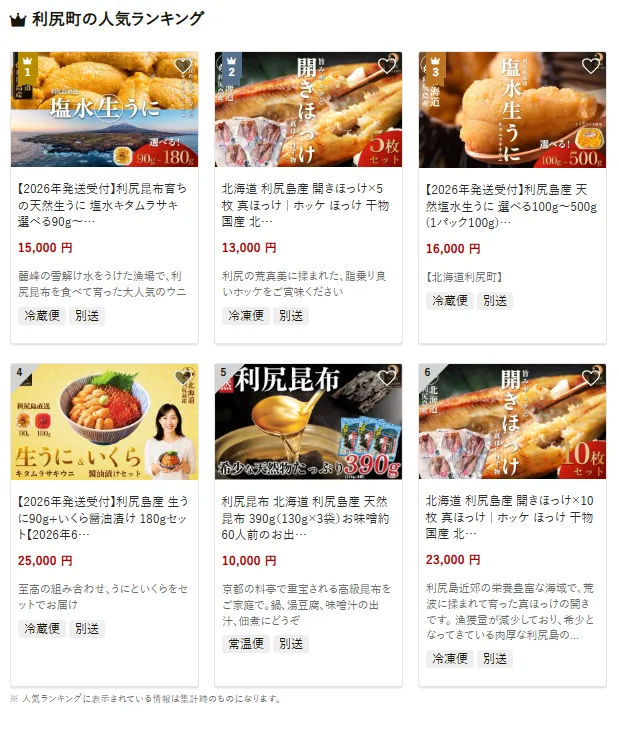Open the rank 1 塩水キタムラサキ生うに product card

[104, 200]
